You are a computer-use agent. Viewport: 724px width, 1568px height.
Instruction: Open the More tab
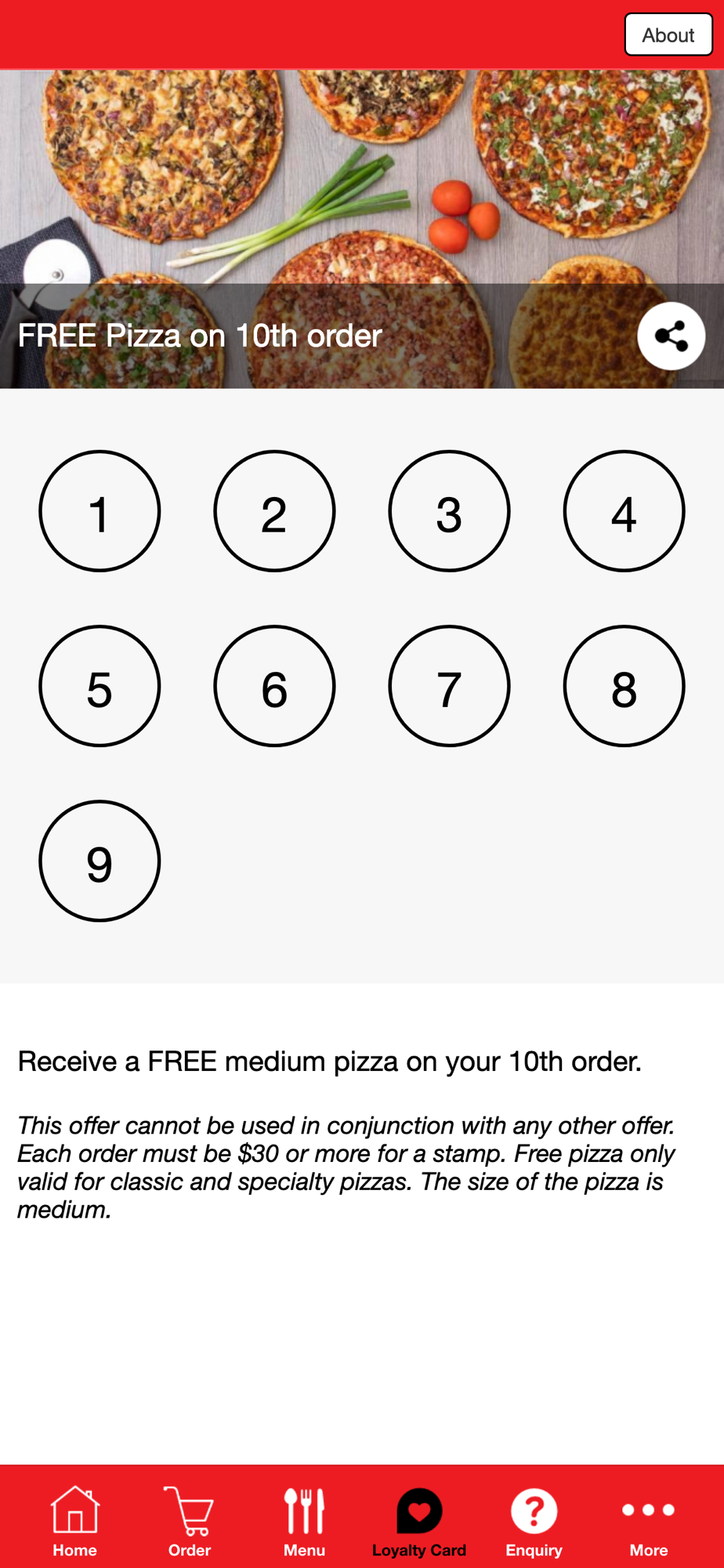(x=648, y=1521)
